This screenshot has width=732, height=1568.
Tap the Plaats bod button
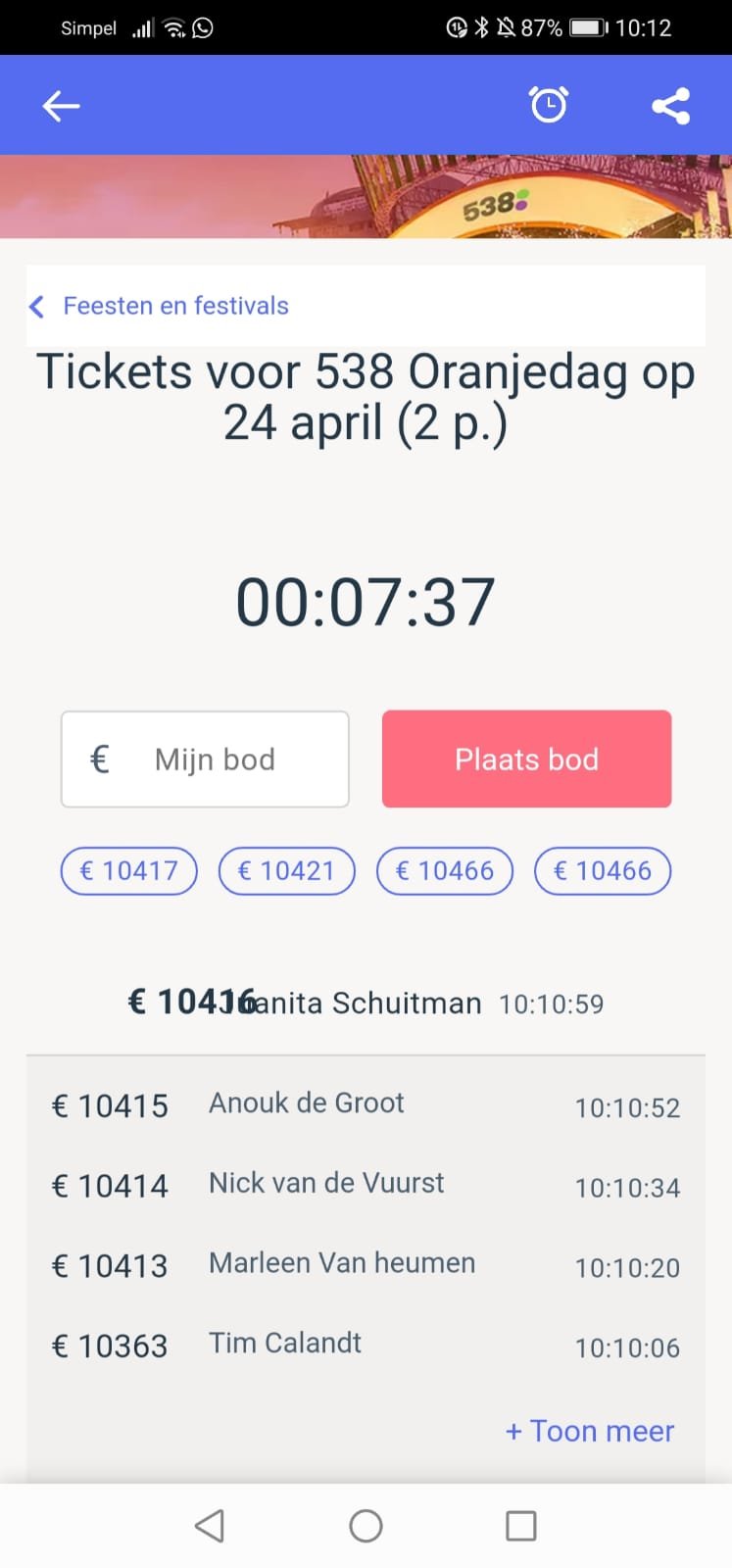(526, 759)
